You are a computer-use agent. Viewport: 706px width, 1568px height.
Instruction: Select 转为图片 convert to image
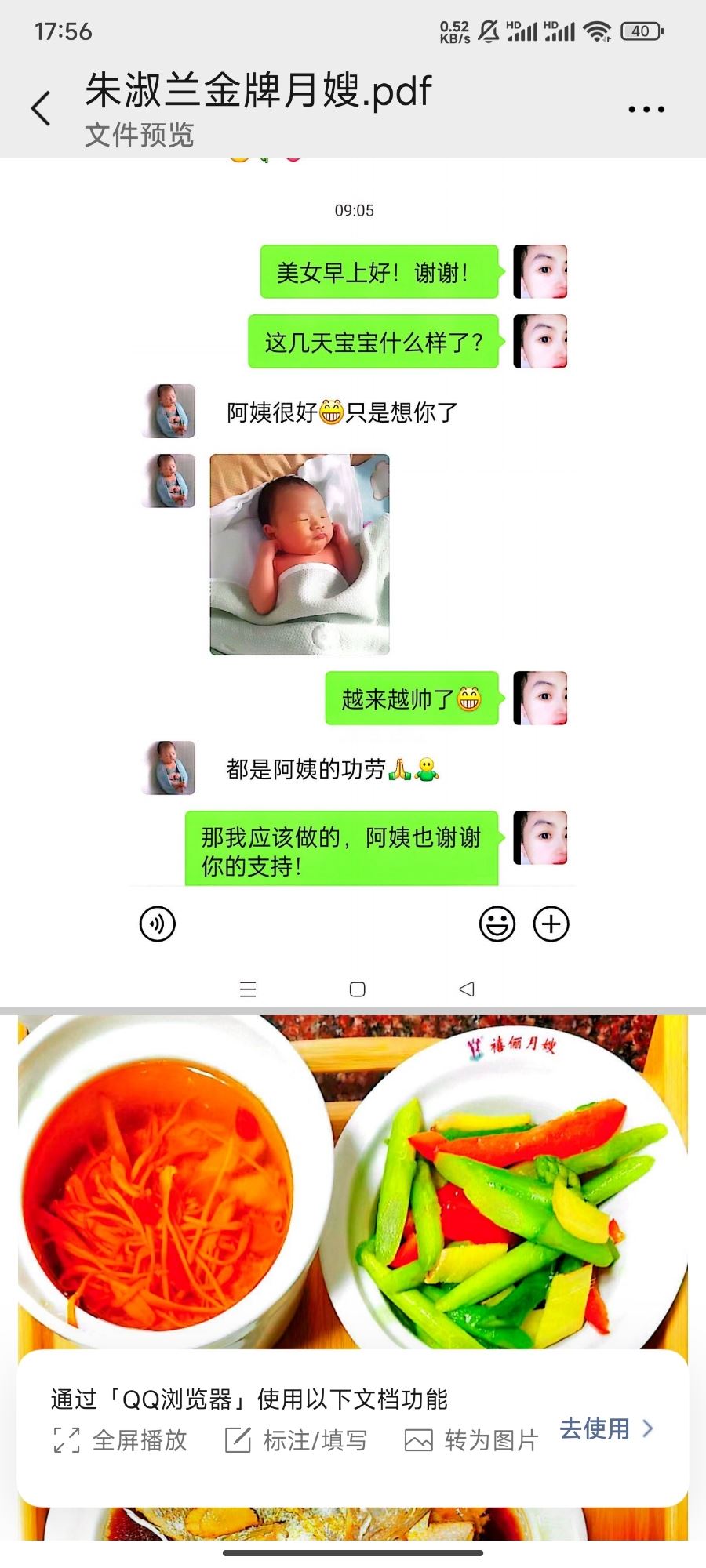(471, 1440)
